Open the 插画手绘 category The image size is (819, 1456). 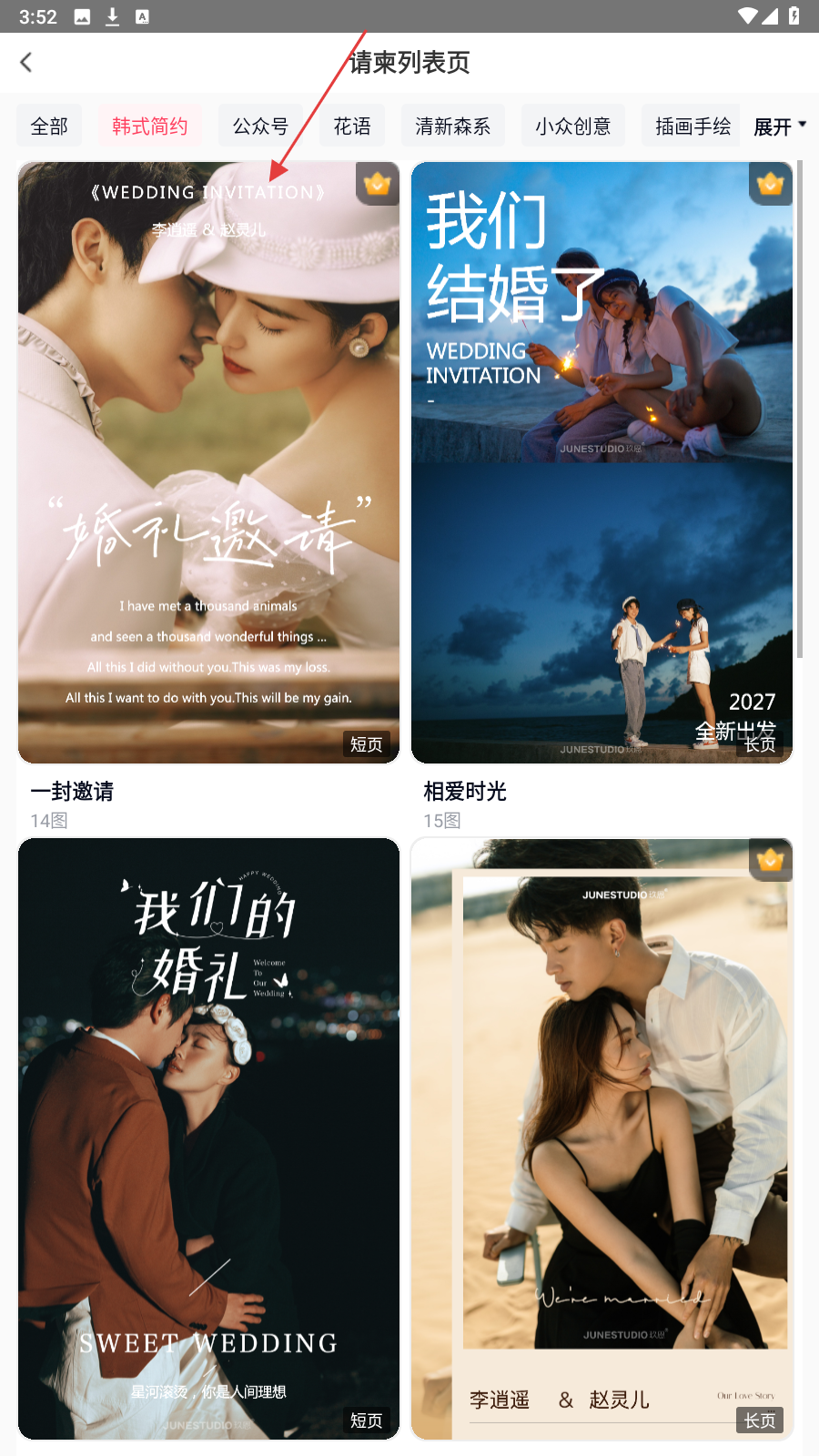692,126
